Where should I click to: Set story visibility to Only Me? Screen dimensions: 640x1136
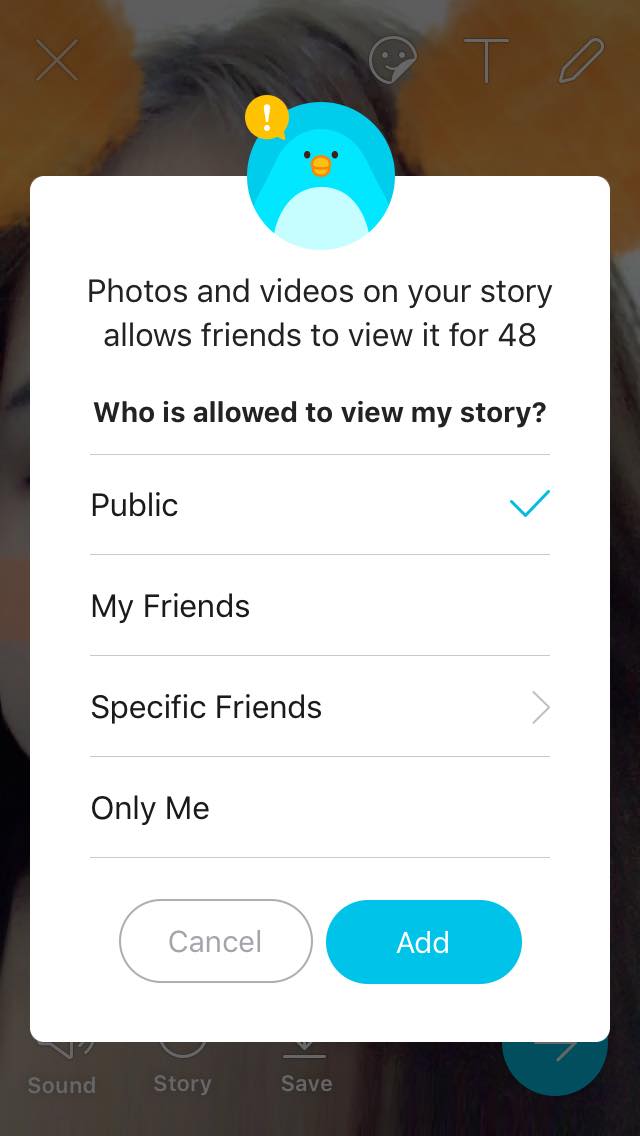320,808
